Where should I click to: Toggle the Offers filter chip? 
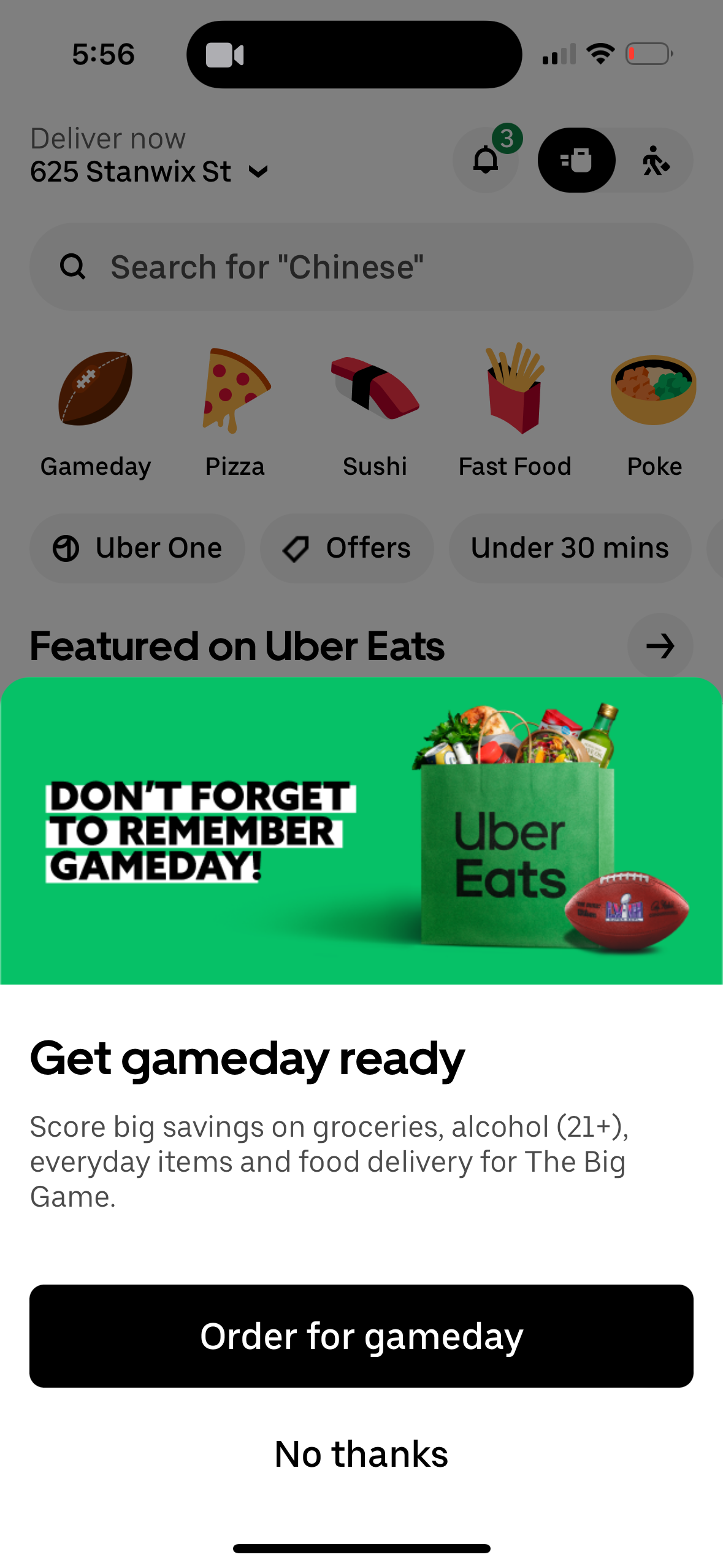pos(346,548)
